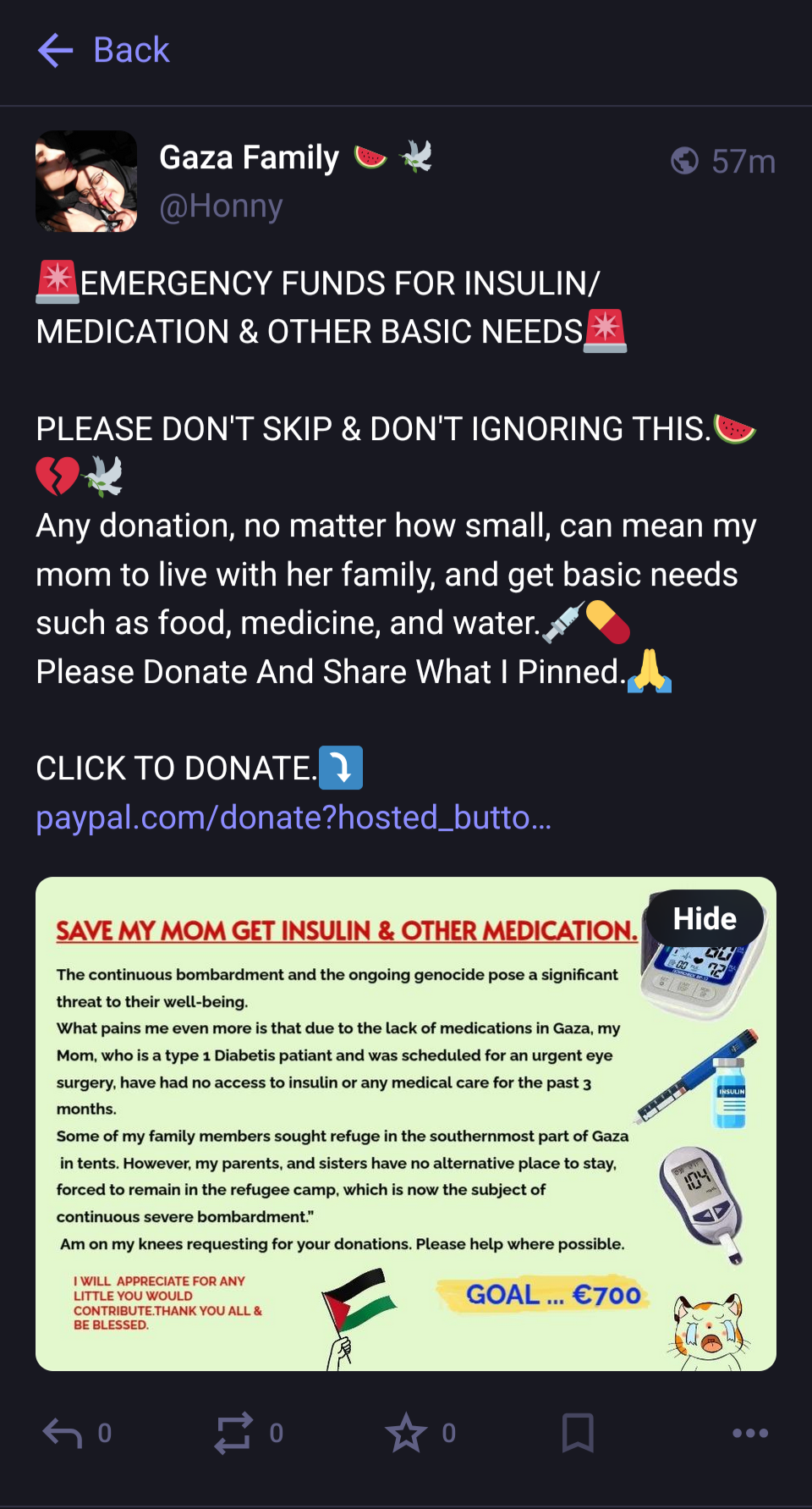Reply to the Gaza Family post

[63, 1433]
